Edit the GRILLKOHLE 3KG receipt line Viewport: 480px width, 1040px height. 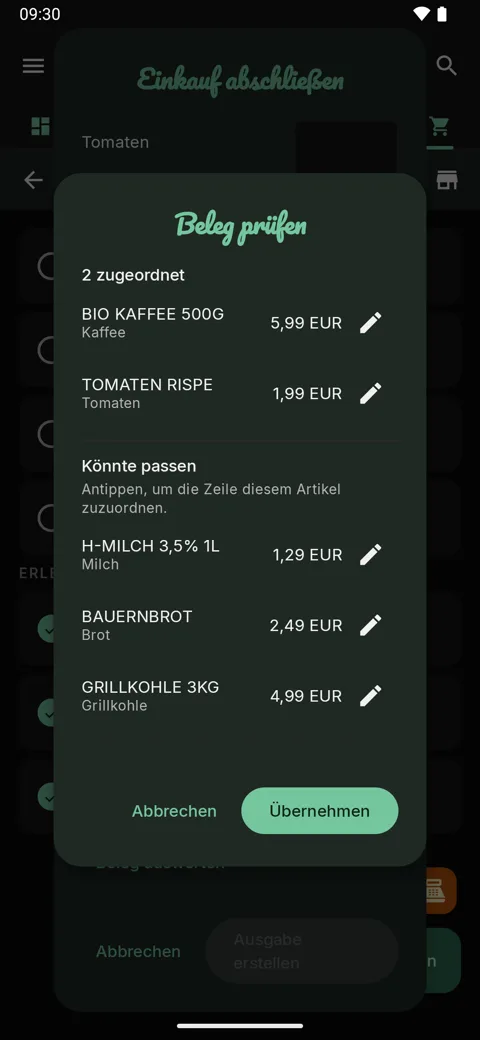(371, 696)
